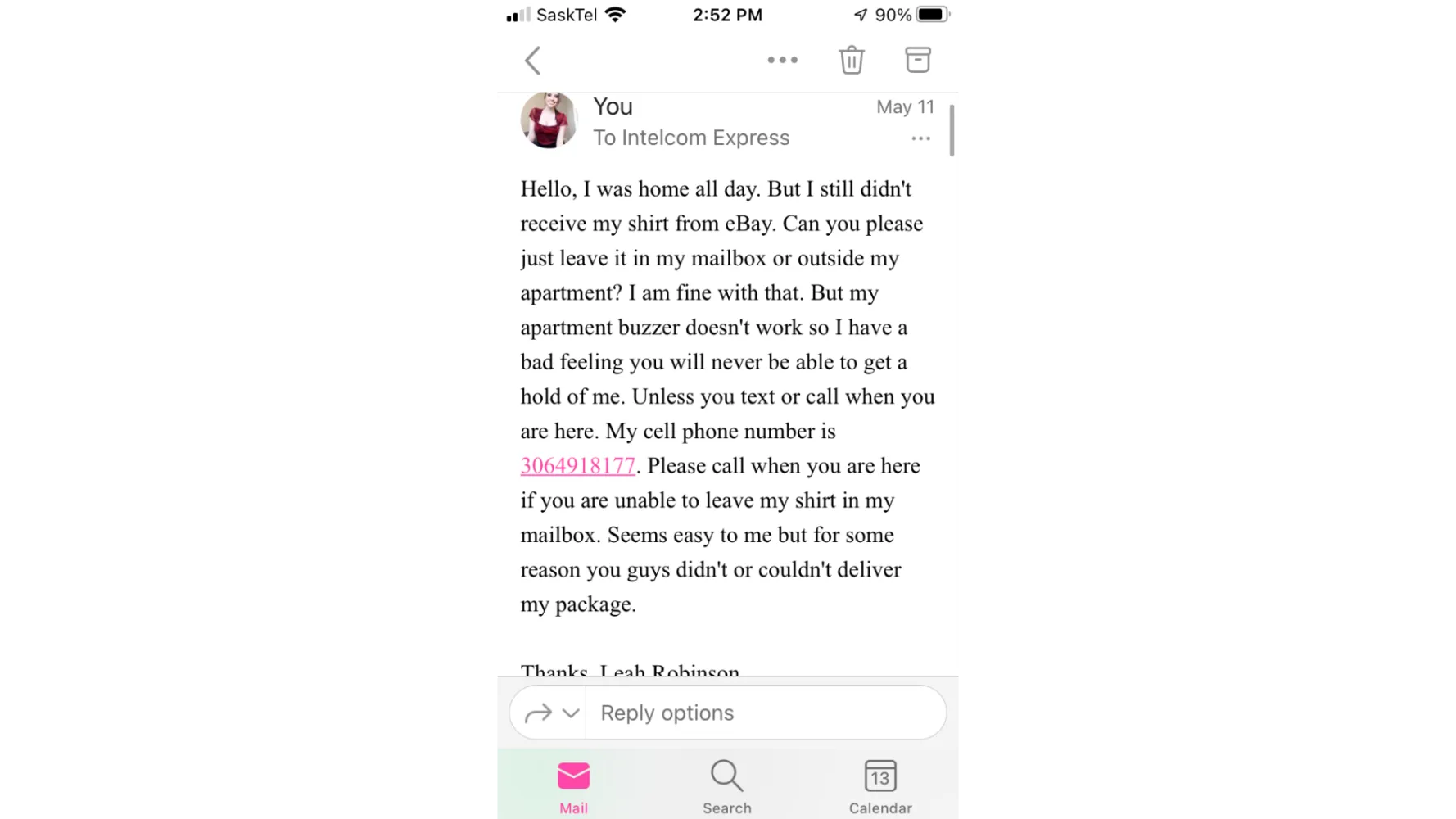Image resolution: width=1456 pixels, height=819 pixels.
Task: Switch to the Search tab
Action: click(726, 787)
